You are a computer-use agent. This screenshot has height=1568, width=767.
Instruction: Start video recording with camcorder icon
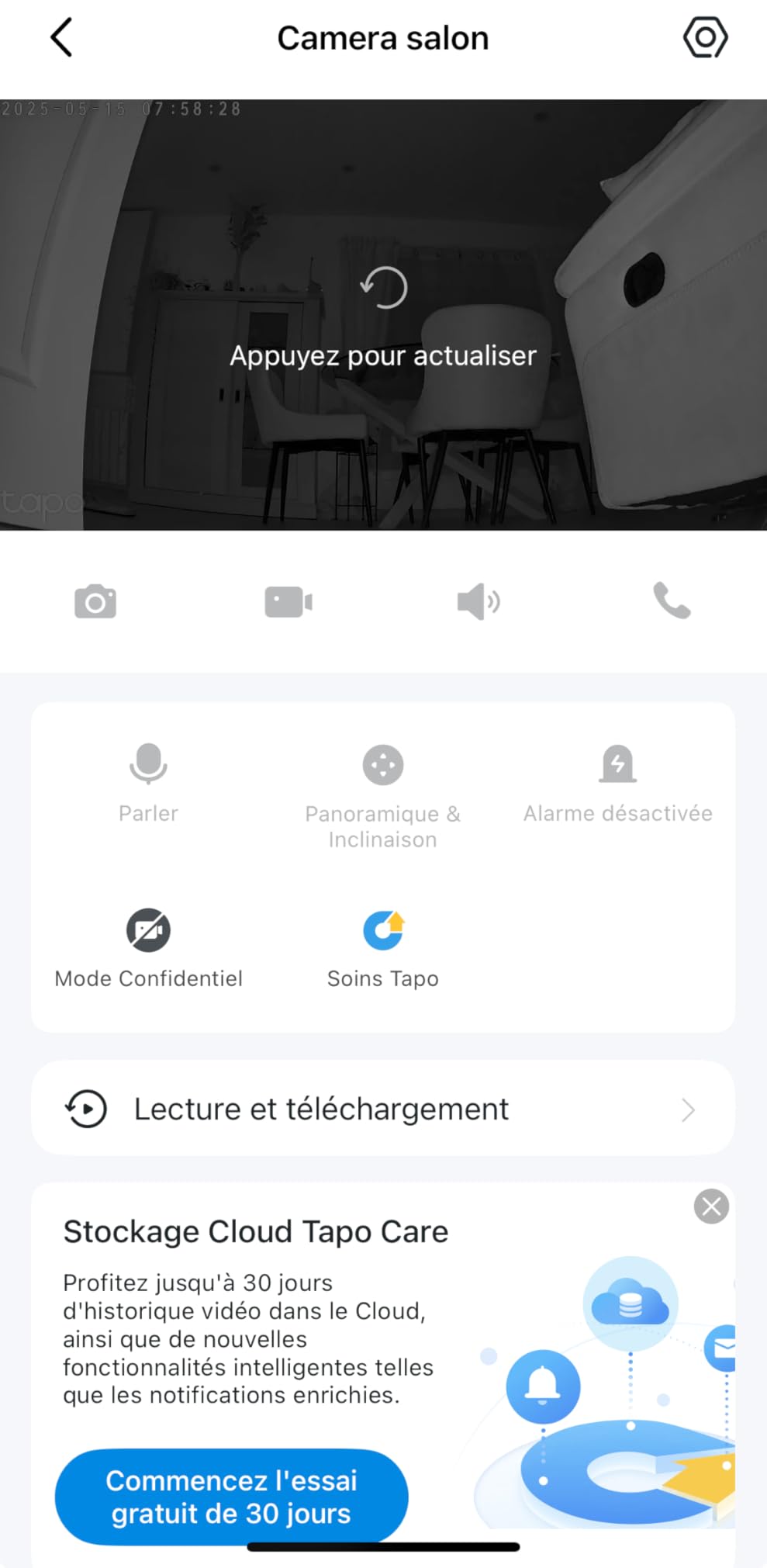click(288, 602)
